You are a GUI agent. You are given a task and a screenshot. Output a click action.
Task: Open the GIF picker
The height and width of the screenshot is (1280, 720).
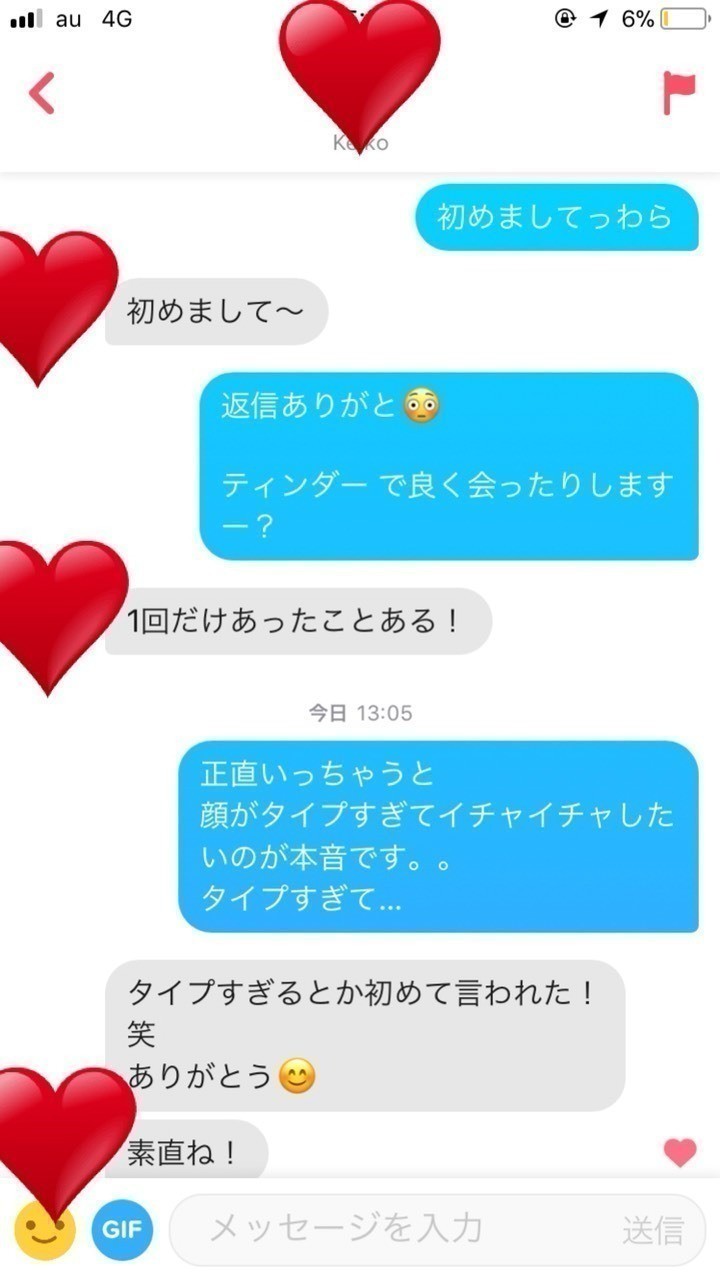pyautogui.click(x=123, y=1229)
